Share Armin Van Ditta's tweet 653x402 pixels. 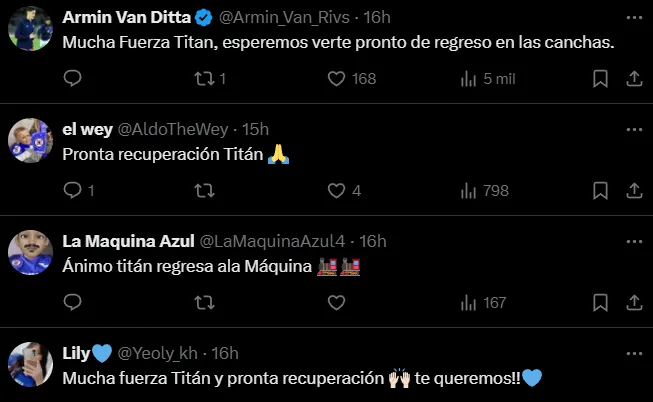(x=633, y=78)
